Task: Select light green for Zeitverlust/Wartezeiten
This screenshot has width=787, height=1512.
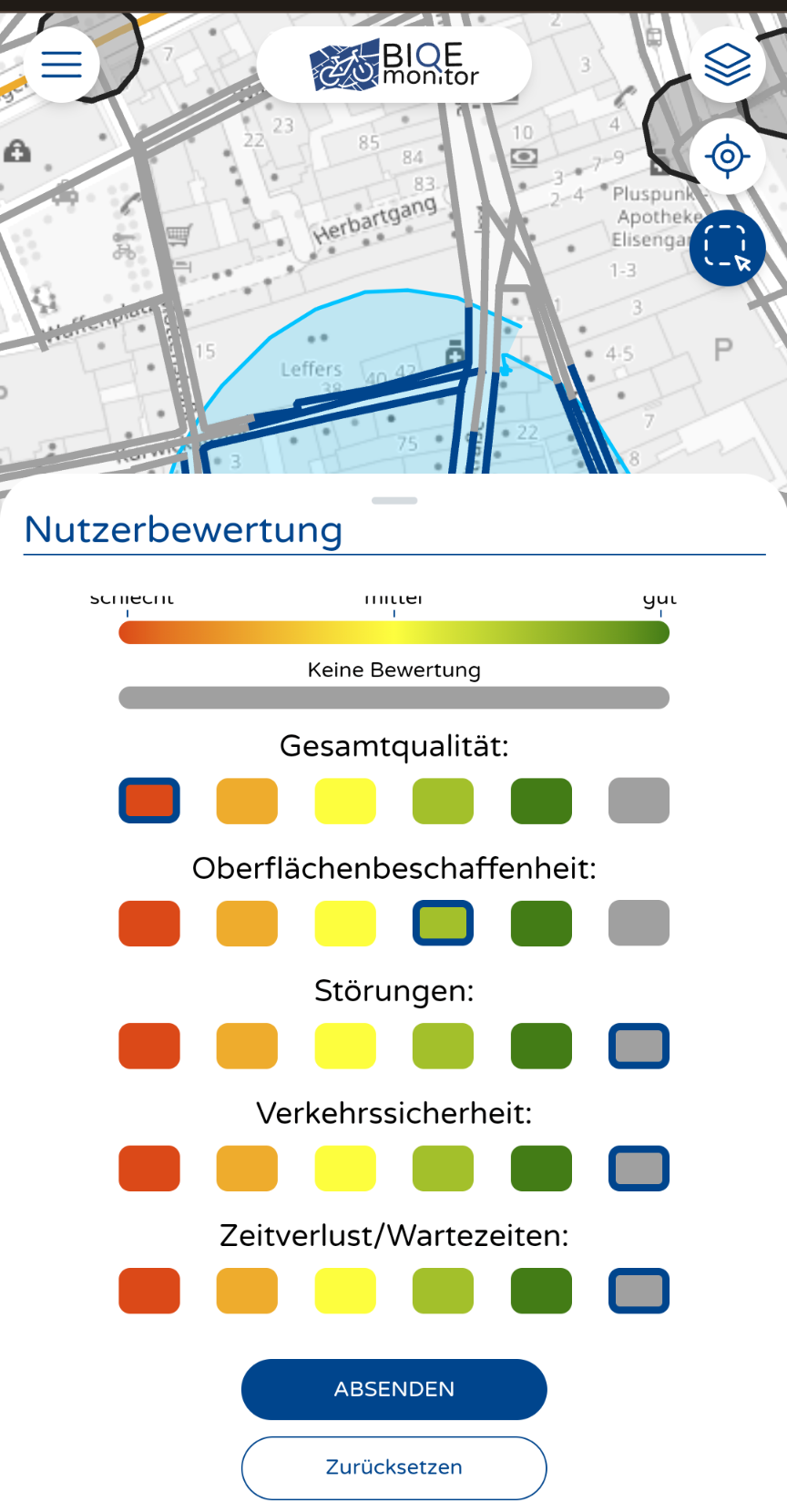Action: coord(443,1291)
